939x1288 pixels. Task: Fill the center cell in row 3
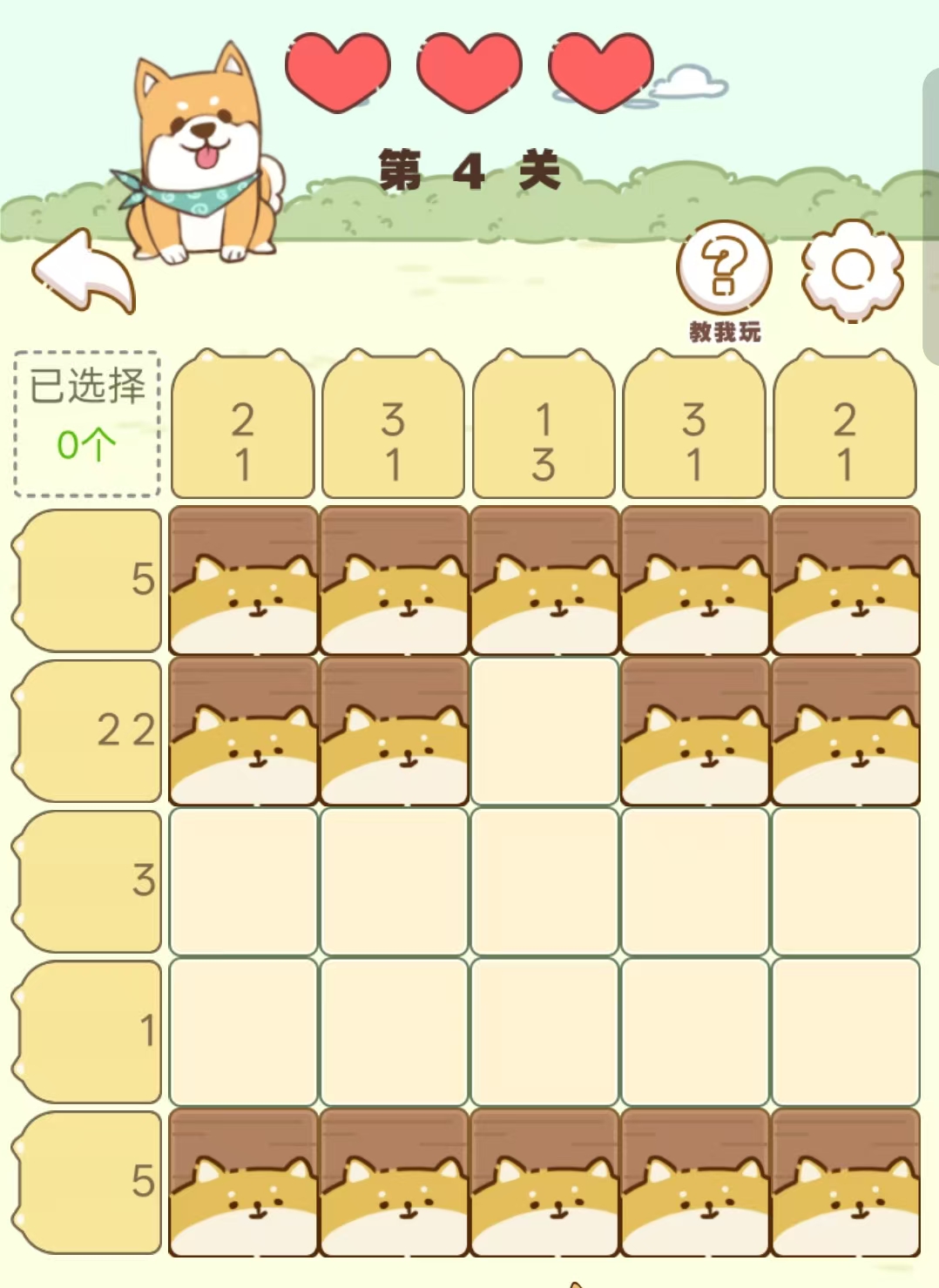544,881
